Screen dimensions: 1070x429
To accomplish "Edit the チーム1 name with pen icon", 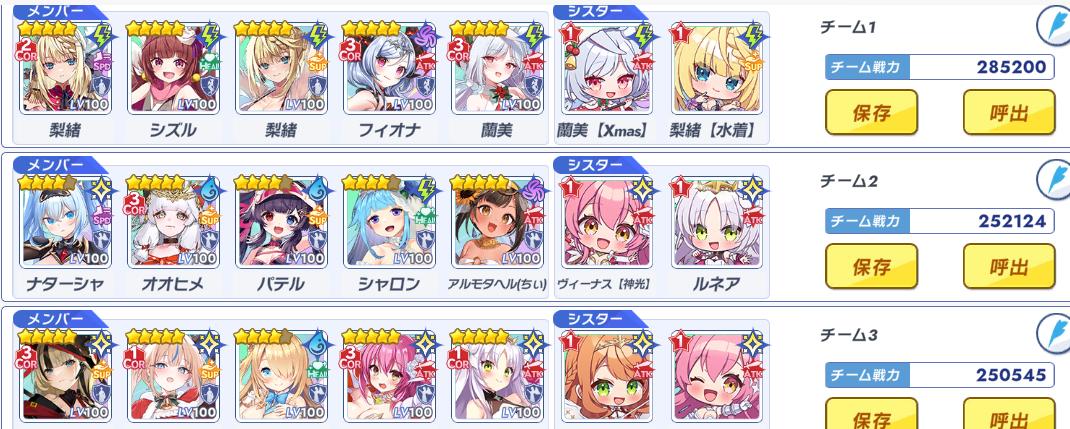I will [1052, 25].
